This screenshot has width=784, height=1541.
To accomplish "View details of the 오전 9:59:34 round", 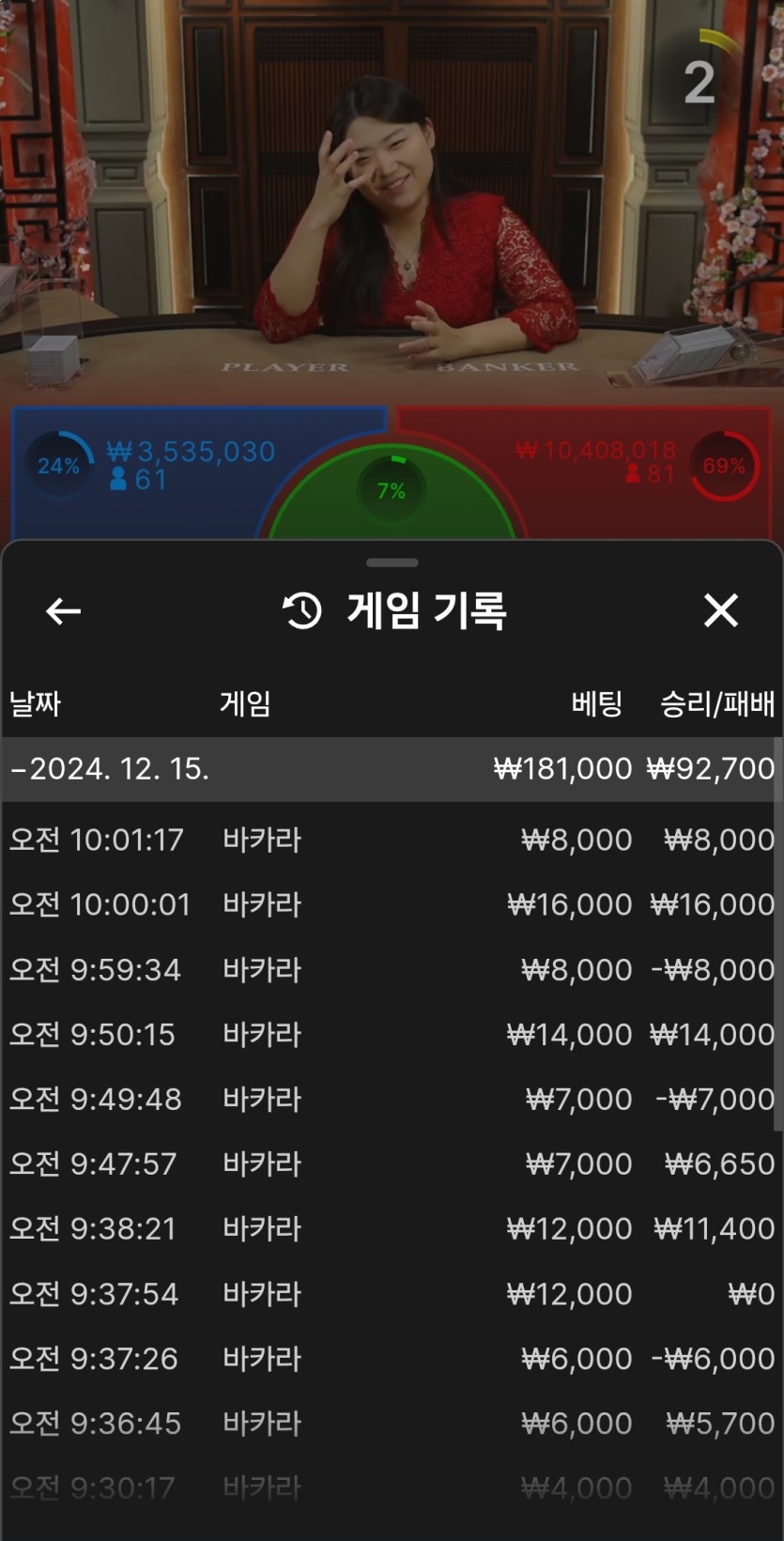I will tap(392, 969).
